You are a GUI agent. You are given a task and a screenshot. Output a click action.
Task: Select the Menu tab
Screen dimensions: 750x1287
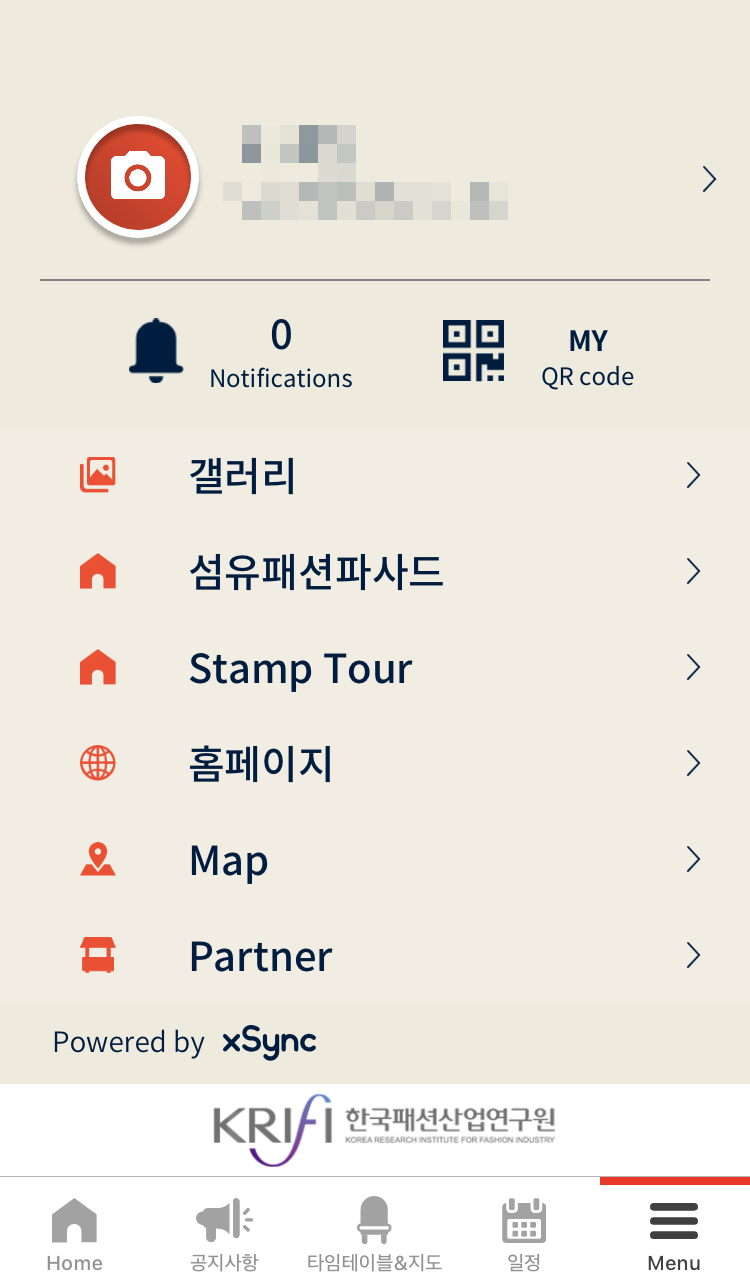(x=675, y=1234)
